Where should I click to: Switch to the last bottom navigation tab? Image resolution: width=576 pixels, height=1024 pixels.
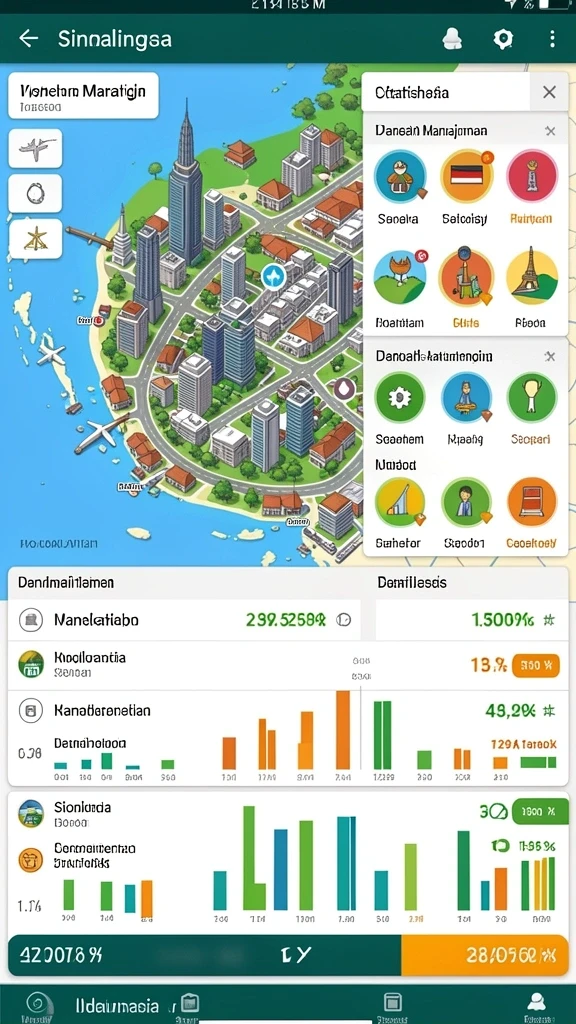click(x=537, y=1005)
